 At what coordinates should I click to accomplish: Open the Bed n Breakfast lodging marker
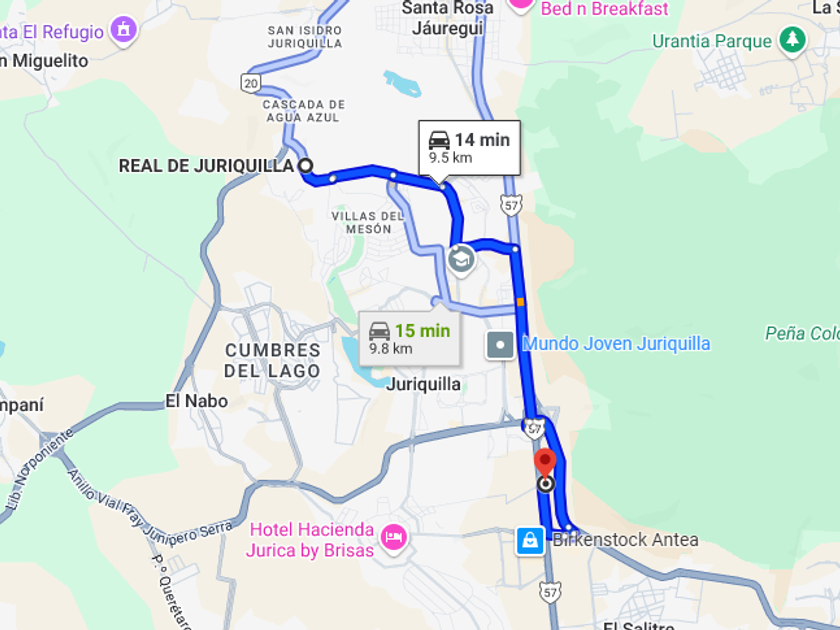pos(520,5)
